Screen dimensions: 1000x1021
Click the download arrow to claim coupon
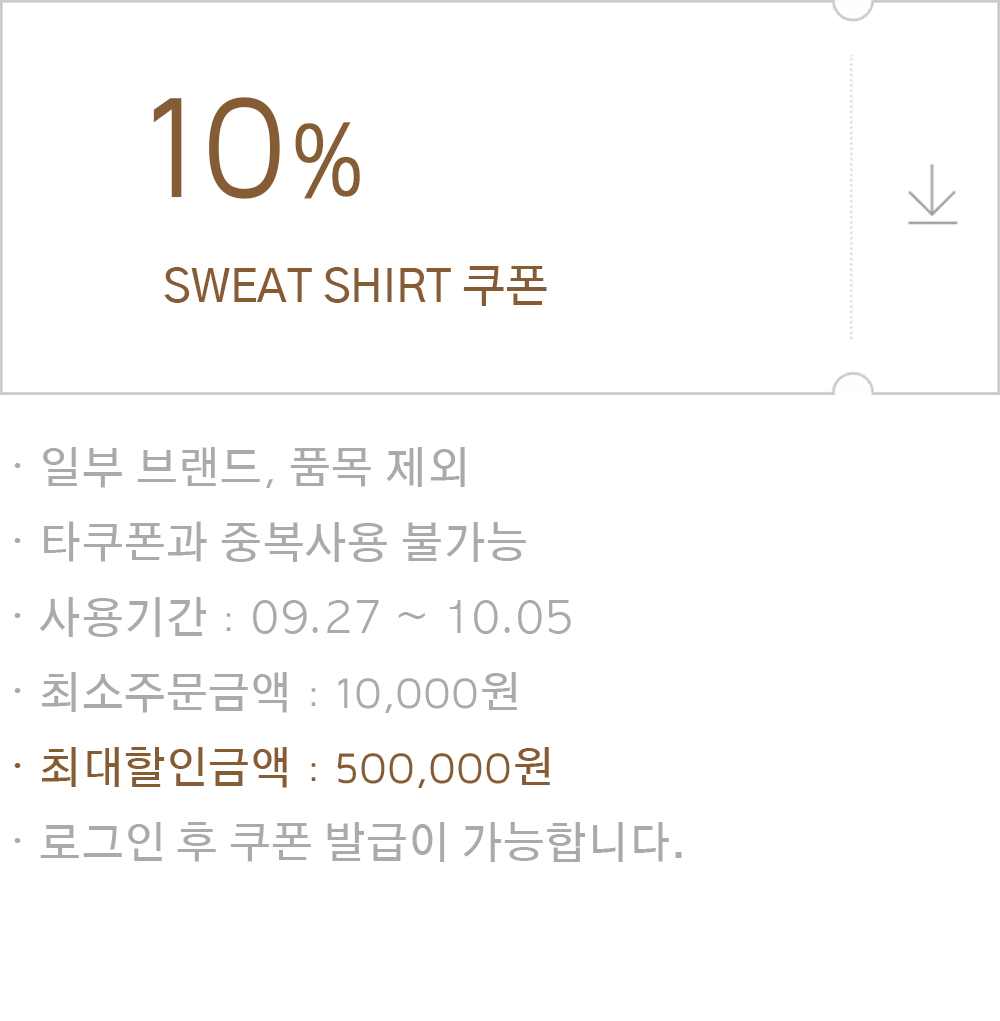click(x=930, y=193)
